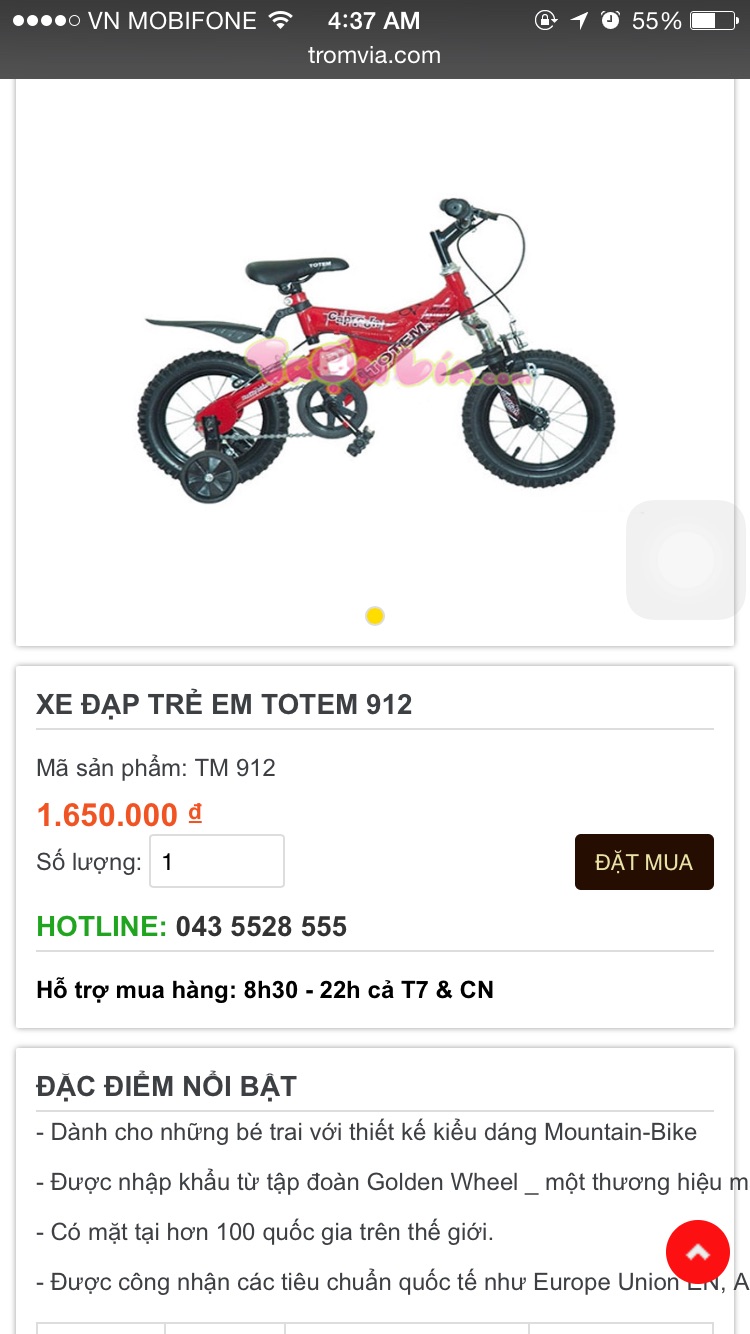The image size is (750, 1334).
Task: Jump back to top with red arrow button
Action: pos(697,1251)
